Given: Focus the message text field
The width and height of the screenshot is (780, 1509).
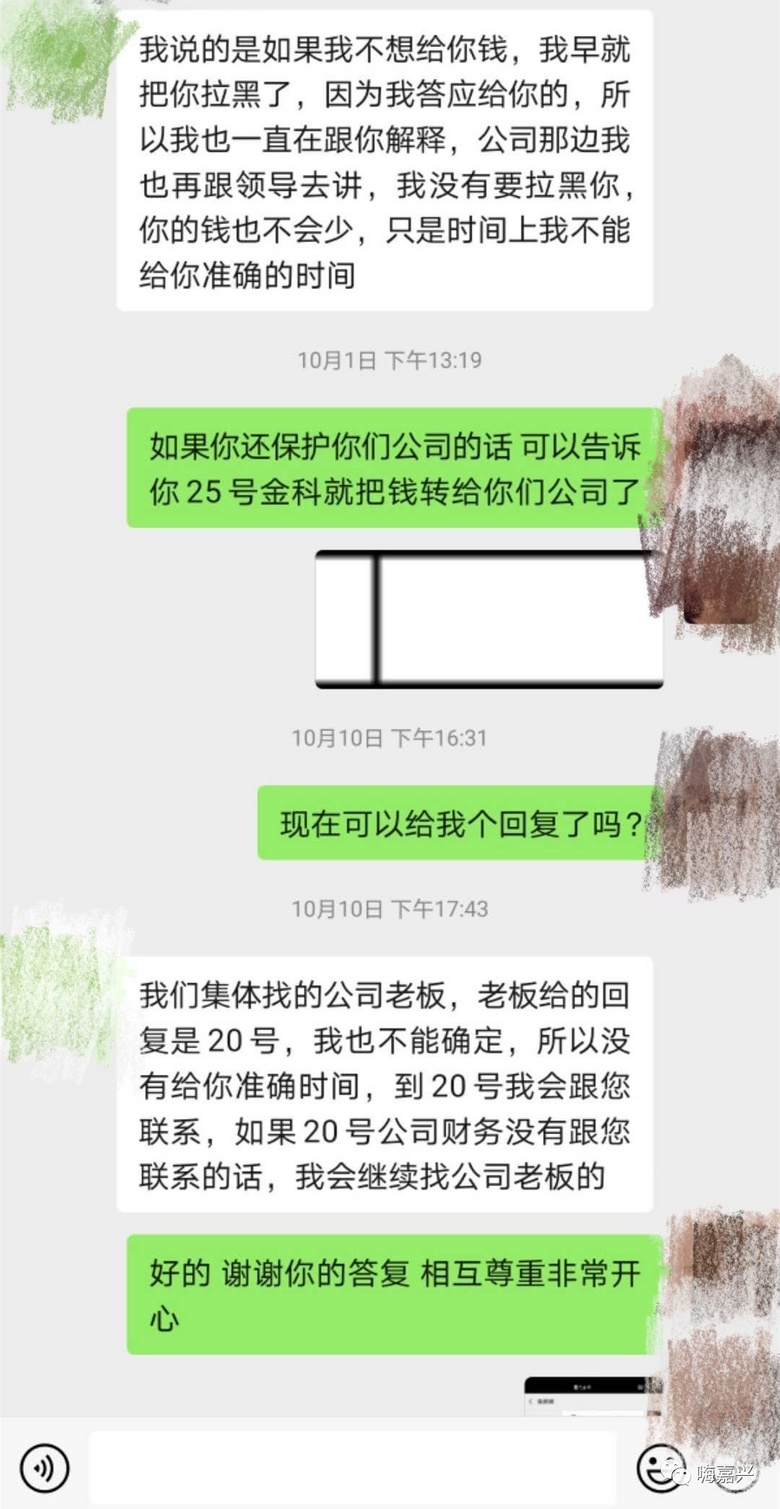Looking at the screenshot, I should tap(352, 1467).
